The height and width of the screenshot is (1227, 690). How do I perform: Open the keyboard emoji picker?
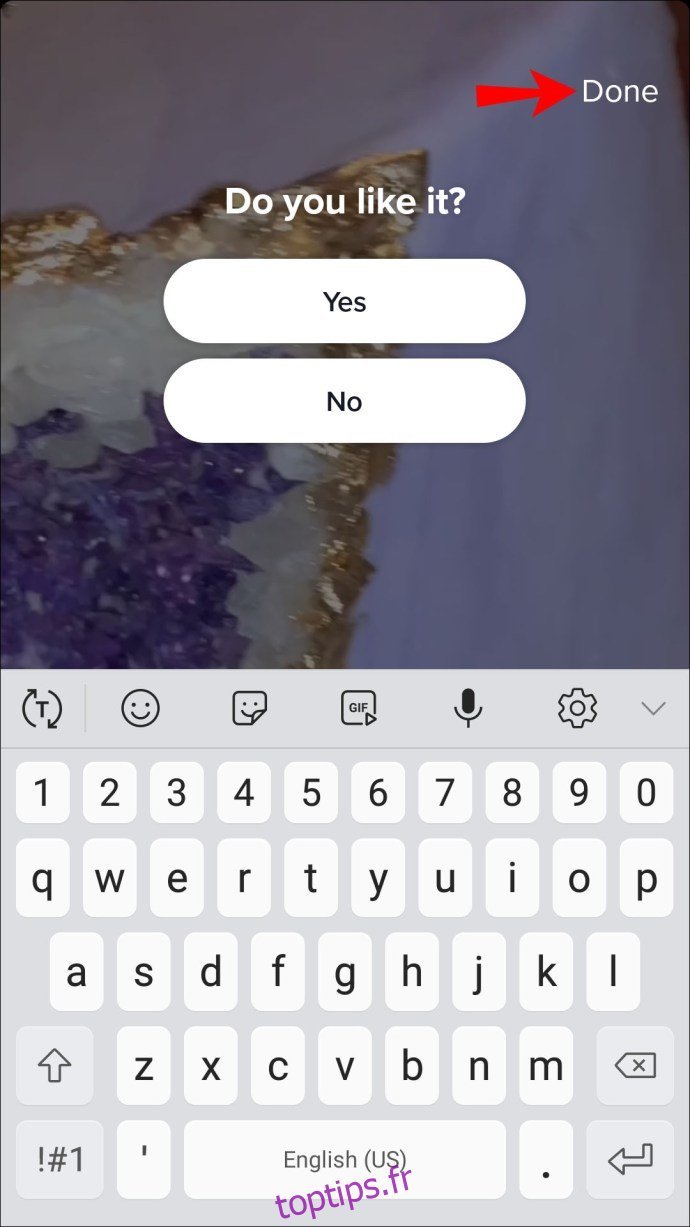click(x=140, y=709)
